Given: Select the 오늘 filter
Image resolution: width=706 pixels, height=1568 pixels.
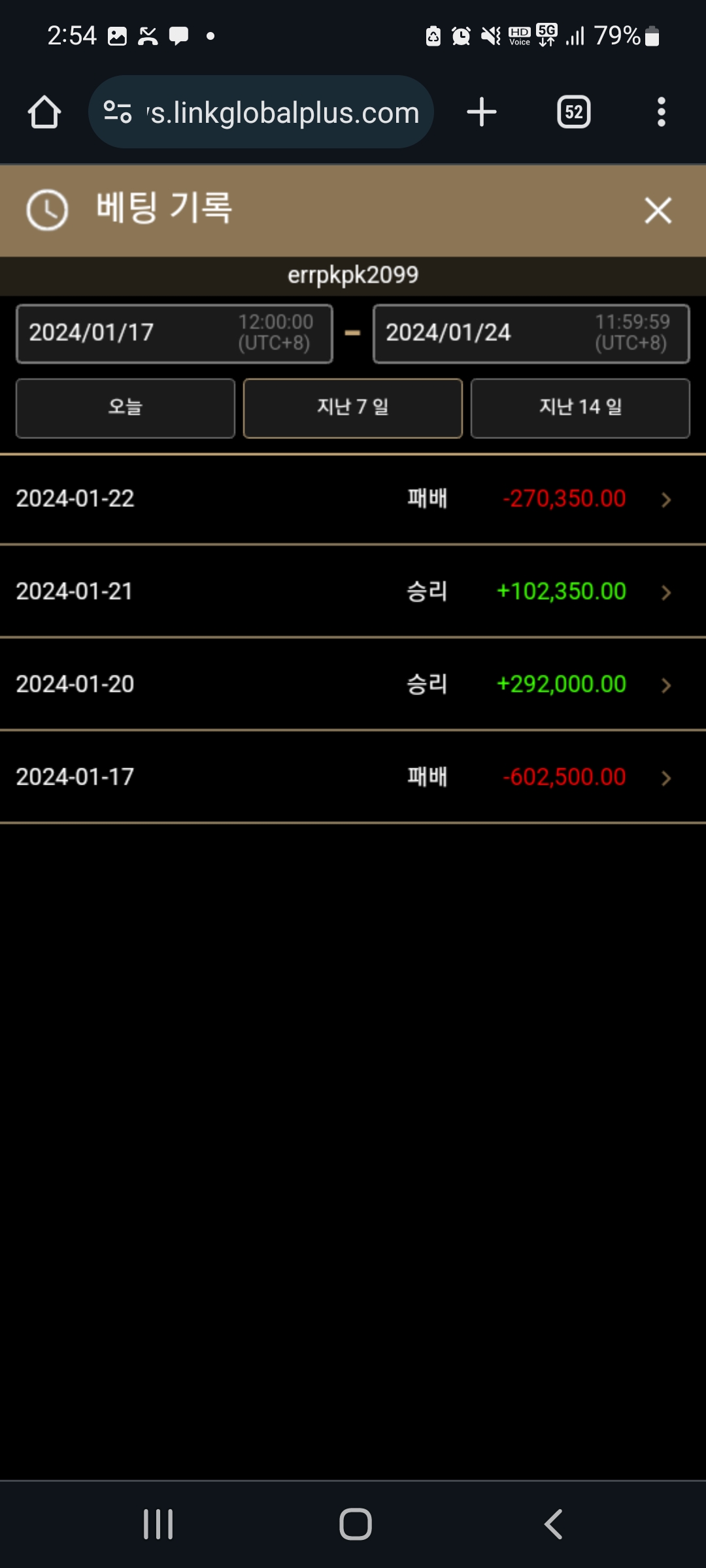Looking at the screenshot, I should pyautogui.click(x=126, y=408).
